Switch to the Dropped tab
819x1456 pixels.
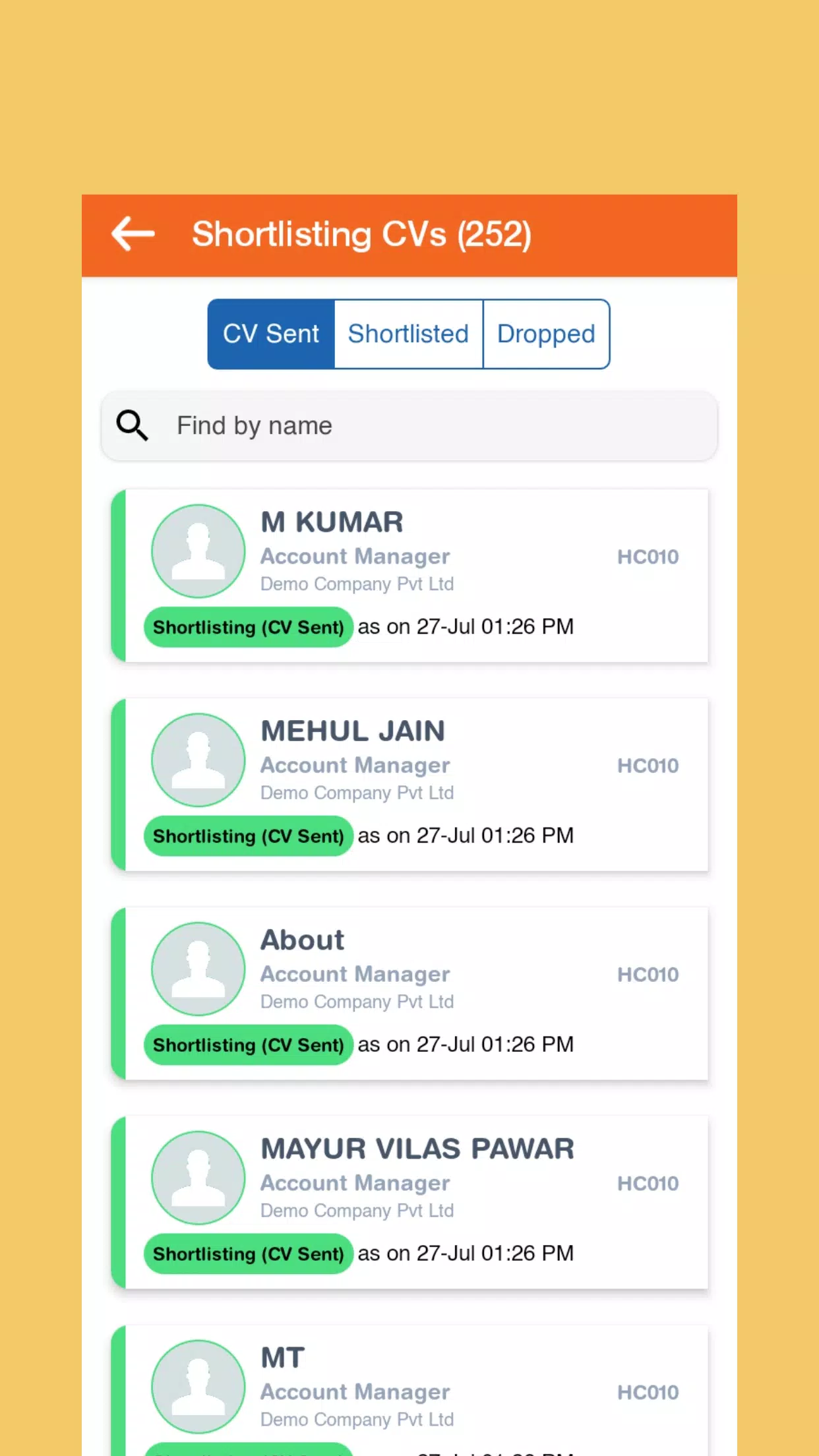tap(546, 334)
